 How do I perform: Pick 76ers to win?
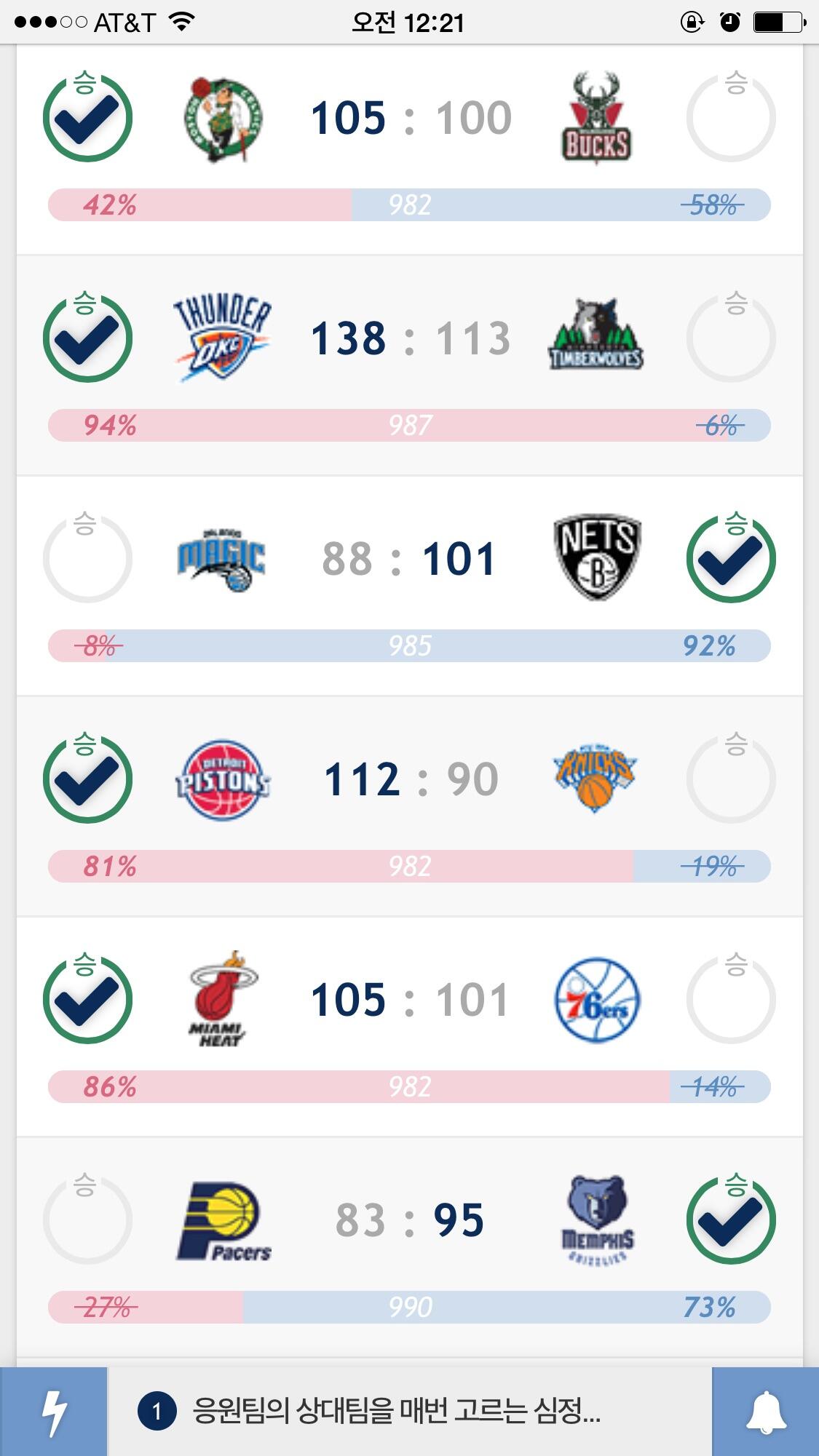click(731, 999)
